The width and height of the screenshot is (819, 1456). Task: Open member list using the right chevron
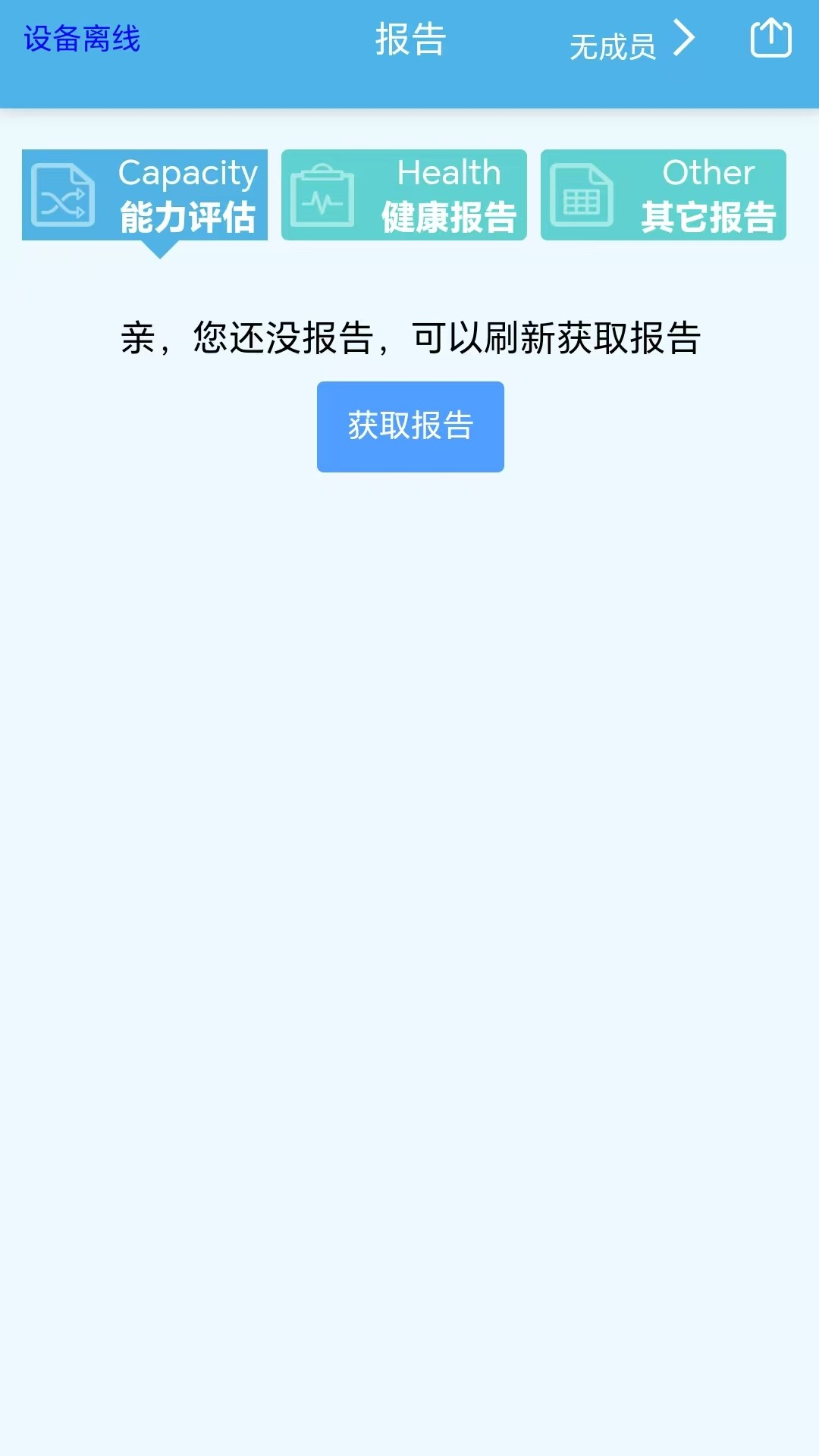tap(686, 39)
